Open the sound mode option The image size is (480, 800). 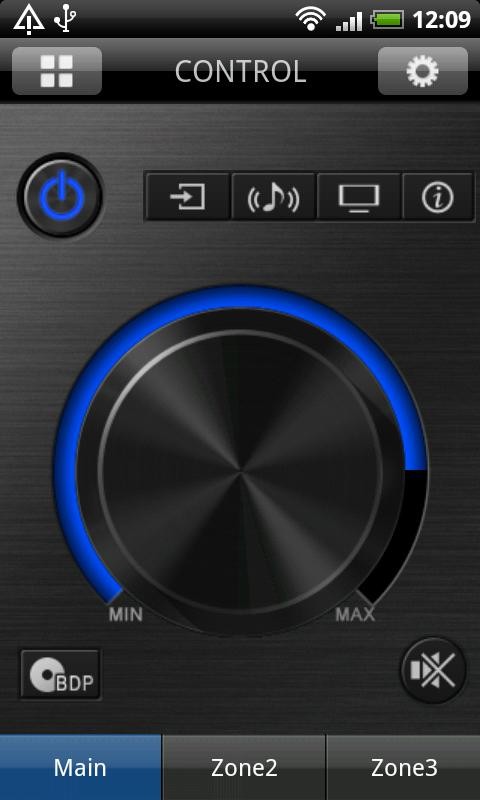tap(273, 197)
